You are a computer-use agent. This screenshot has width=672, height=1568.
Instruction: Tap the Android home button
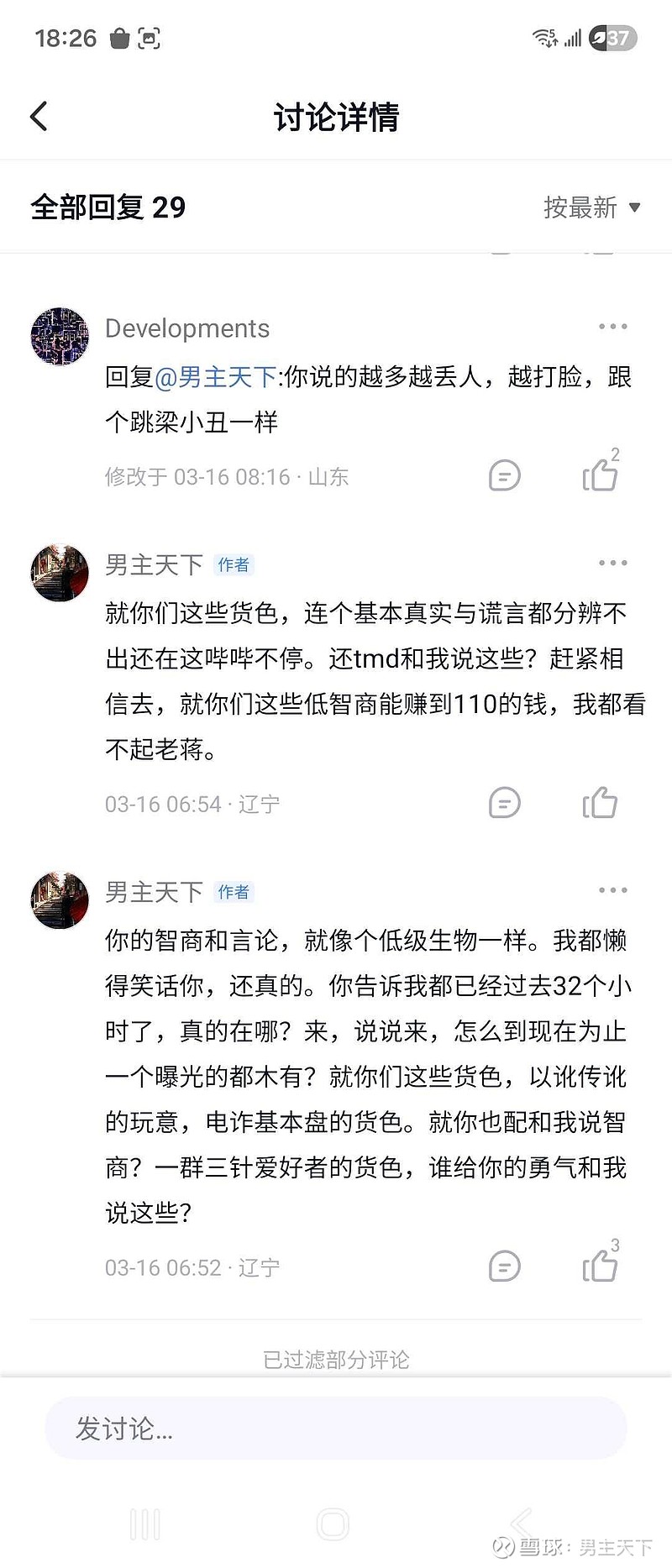pos(335,1523)
